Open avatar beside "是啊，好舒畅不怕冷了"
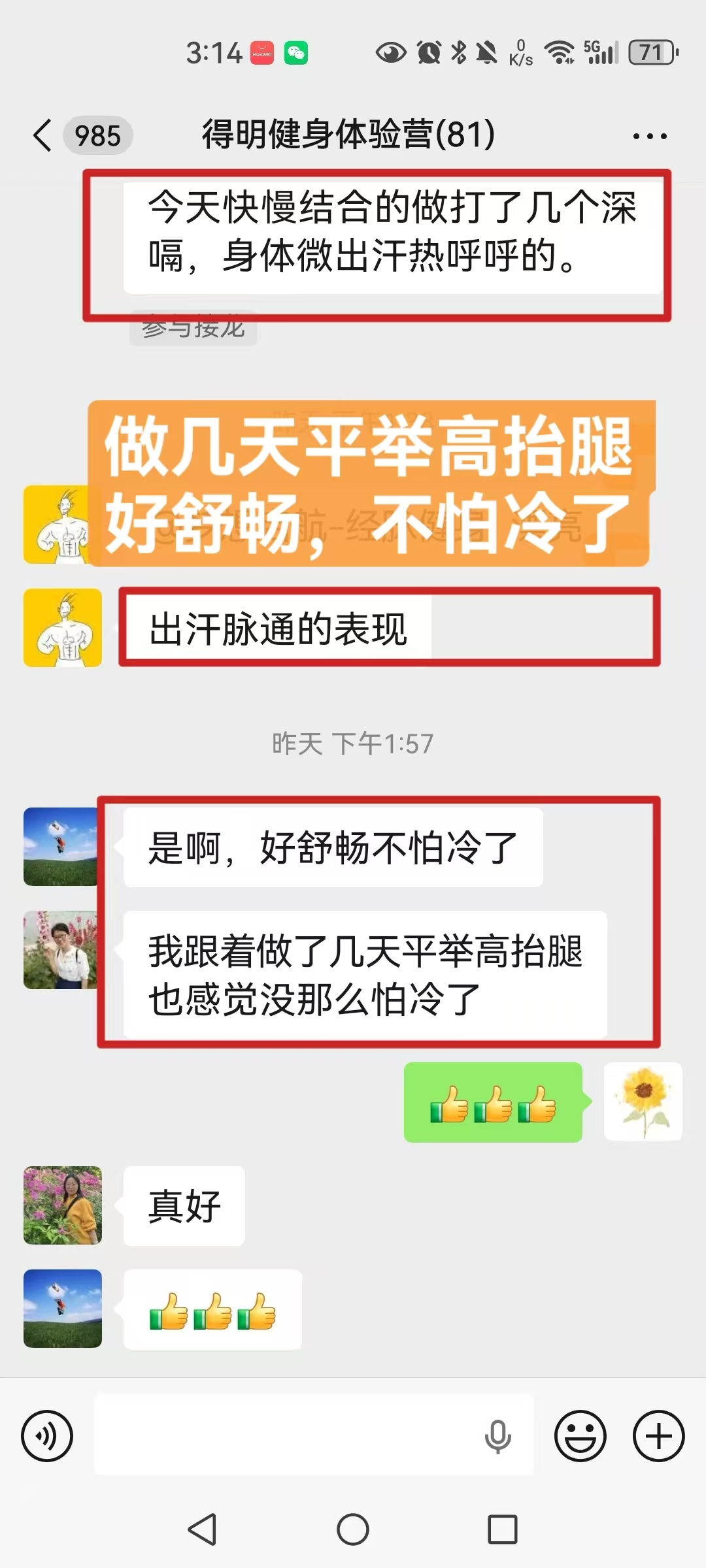706x1568 pixels. [61, 847]
